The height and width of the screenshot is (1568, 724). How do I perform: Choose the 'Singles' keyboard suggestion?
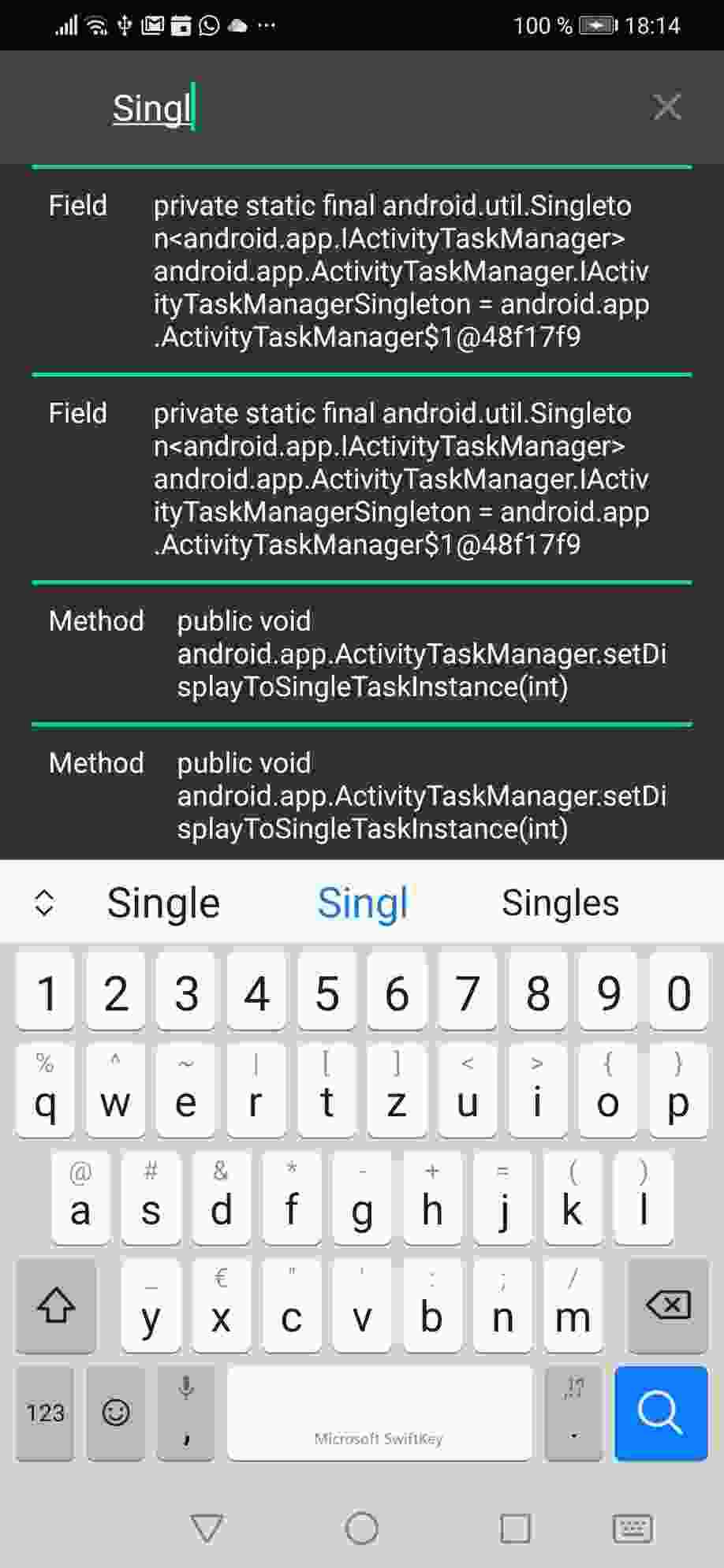[560, 903]
